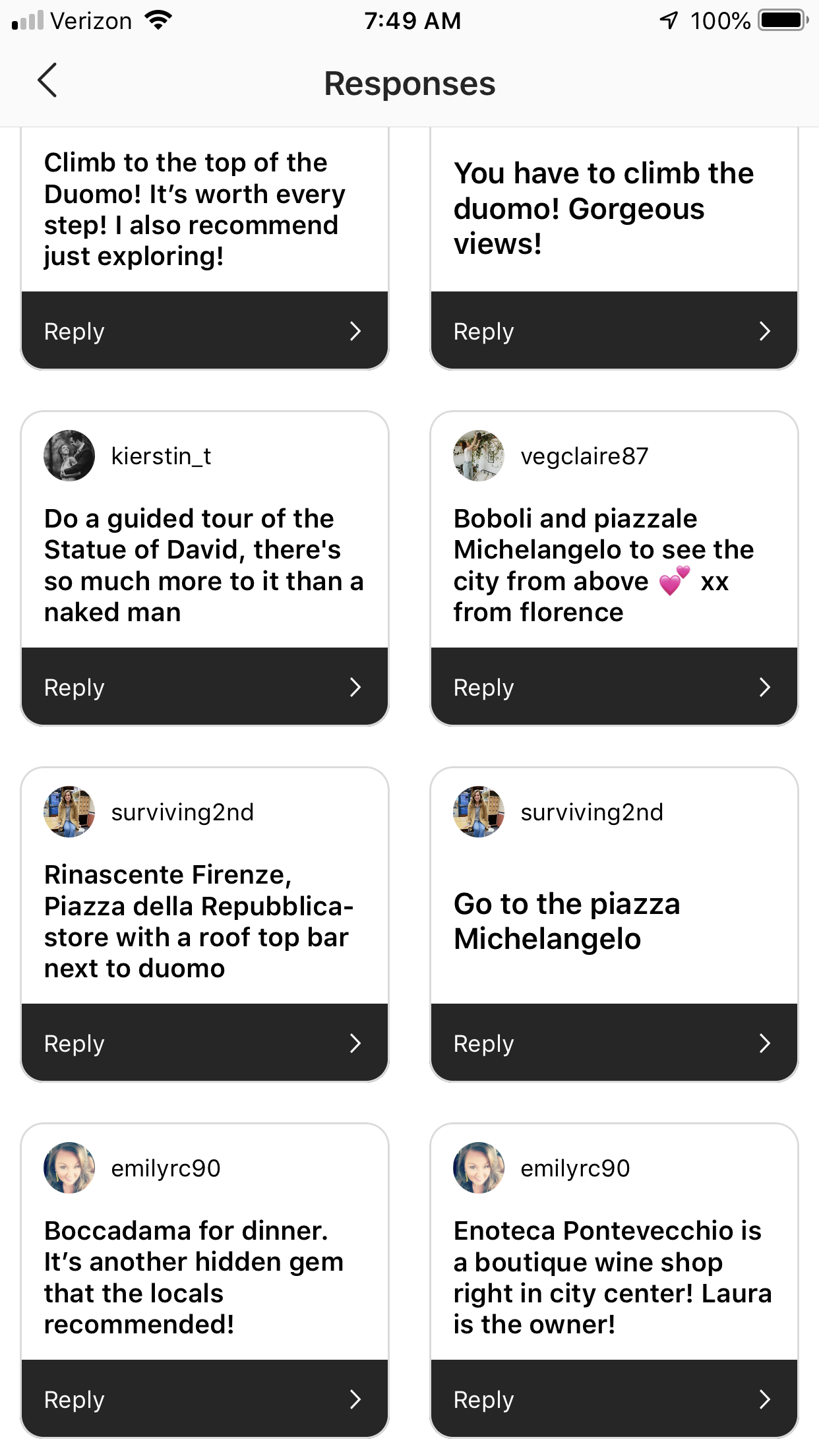819x1456 pixels.
Task: Reply to surviving2nd's Rinascente Firenze response
Action: tap(204, 1043)
